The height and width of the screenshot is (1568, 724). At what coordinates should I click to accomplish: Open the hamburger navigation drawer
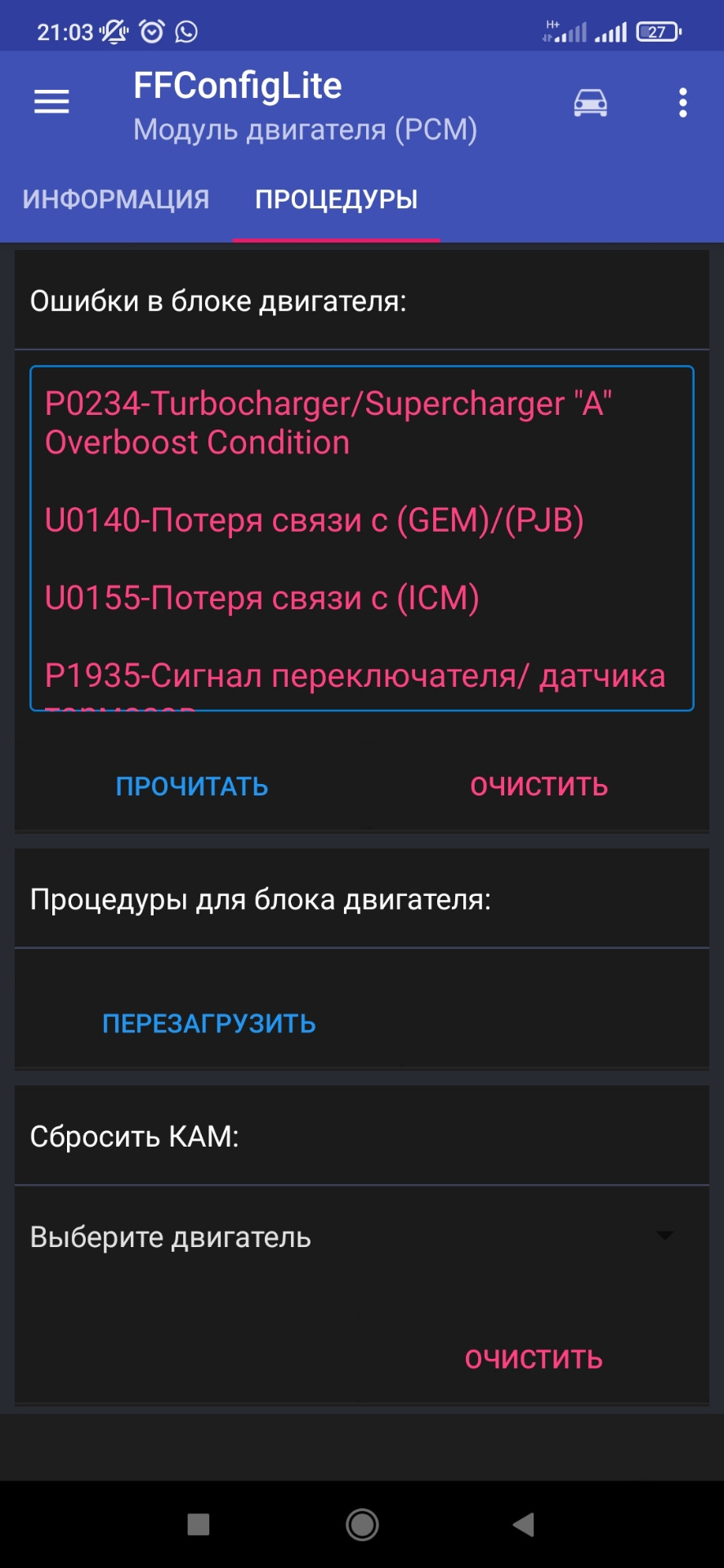click(x=51, y=102)
